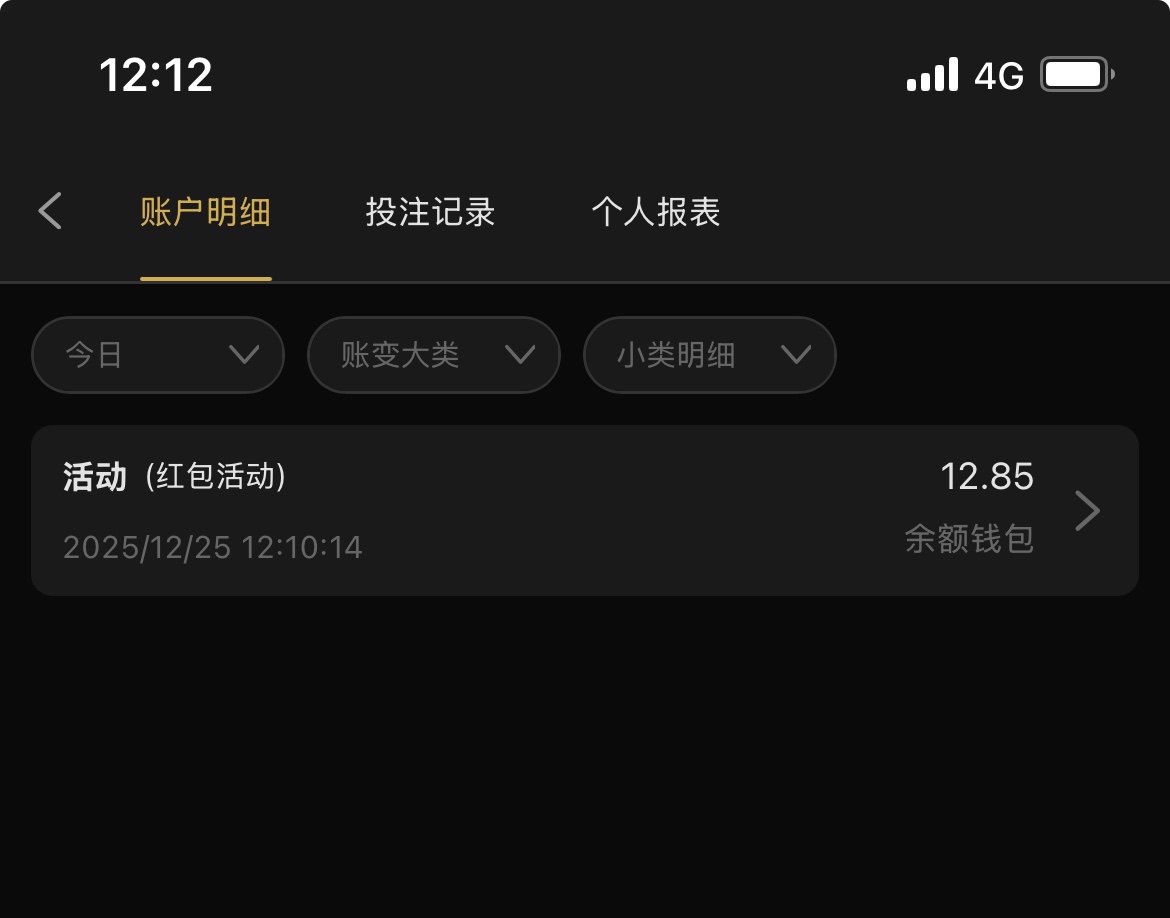Viewport: 1170px width, 918px height.
Task: Open the 小类明细 dropdown
Action: (x=710, y=355)
